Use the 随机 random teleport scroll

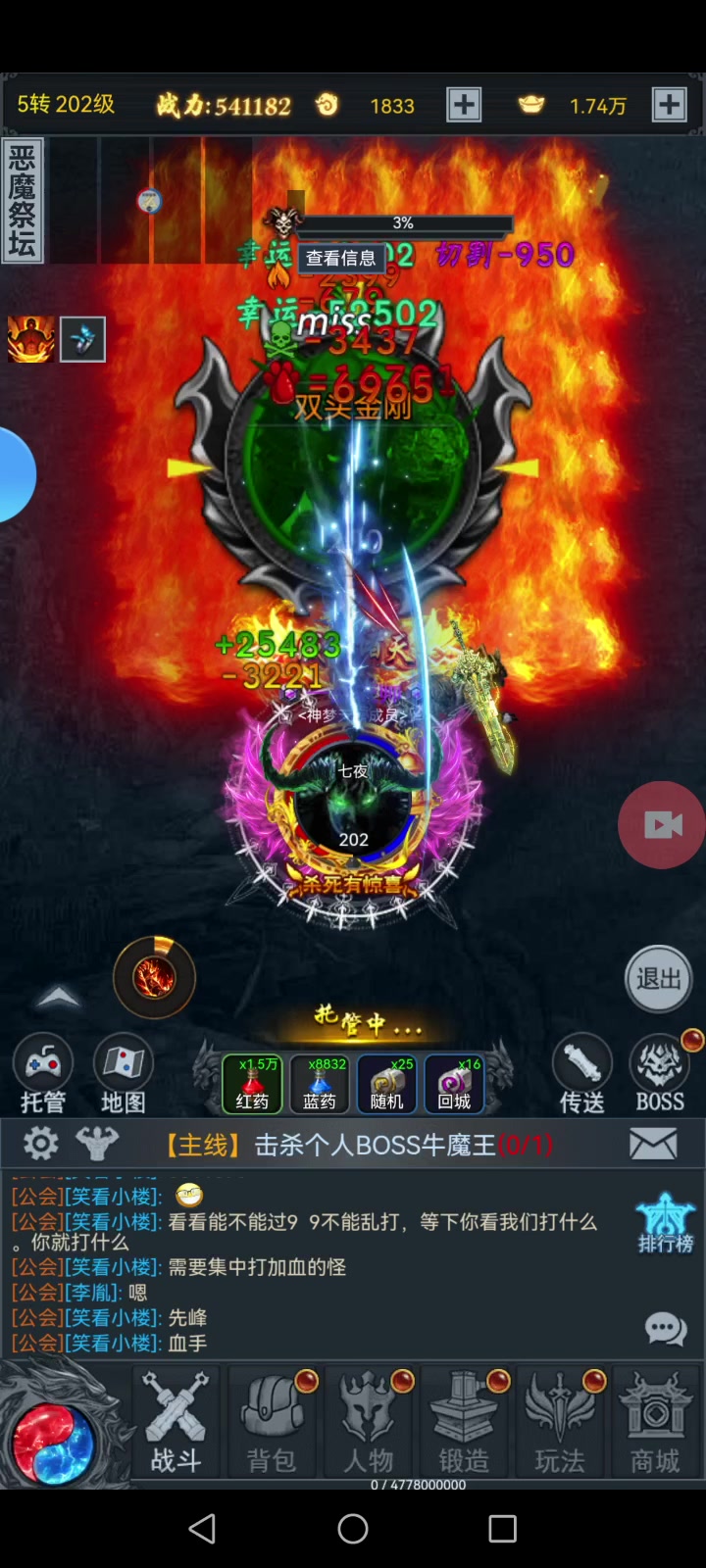click(387, 1083)
